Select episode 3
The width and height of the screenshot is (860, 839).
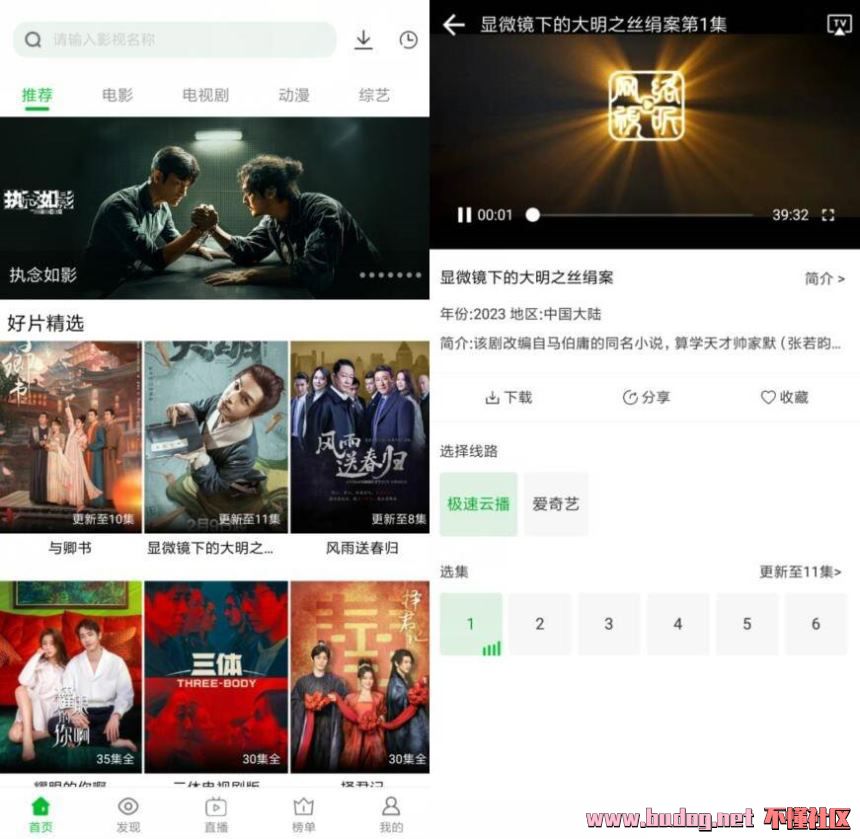click(x=608, y=624)
